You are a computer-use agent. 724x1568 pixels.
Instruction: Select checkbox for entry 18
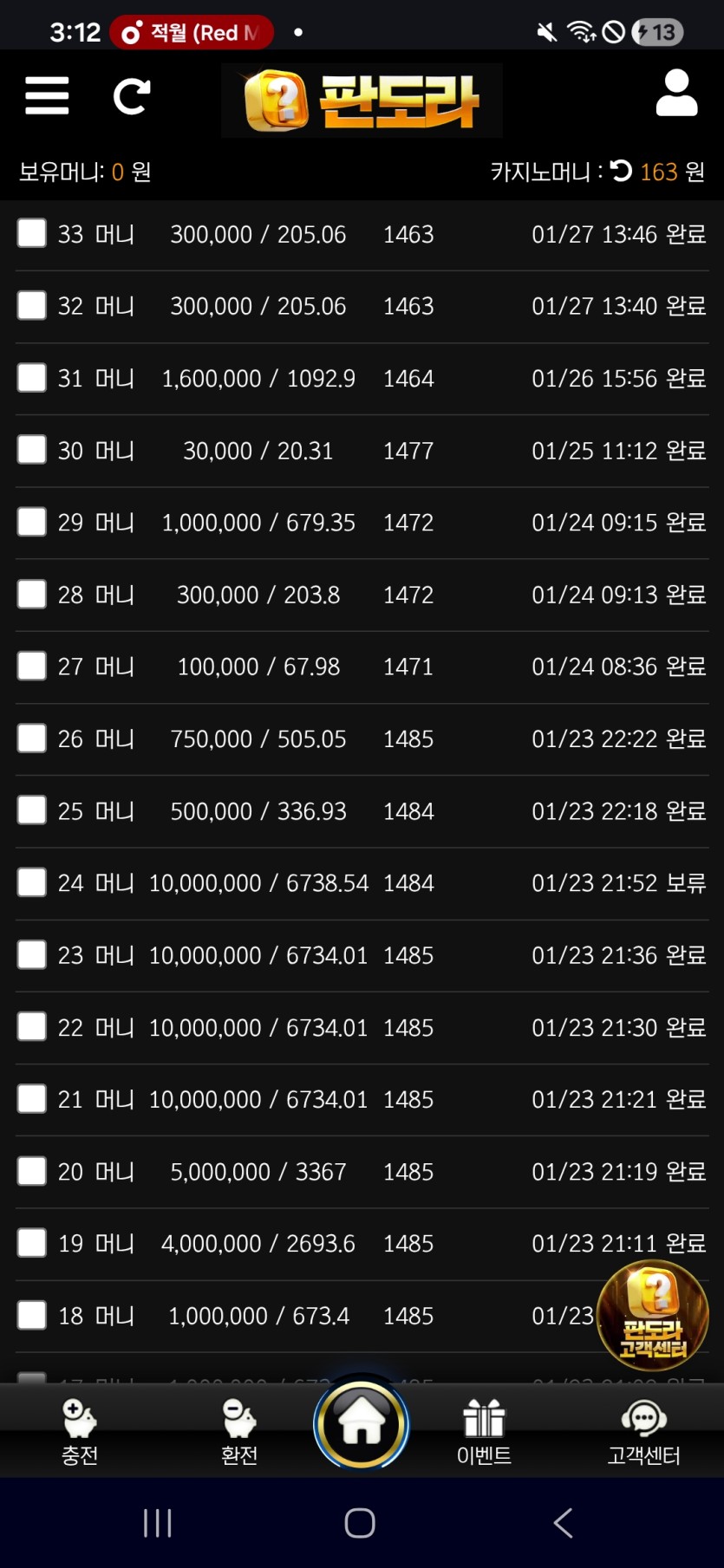32,1315
